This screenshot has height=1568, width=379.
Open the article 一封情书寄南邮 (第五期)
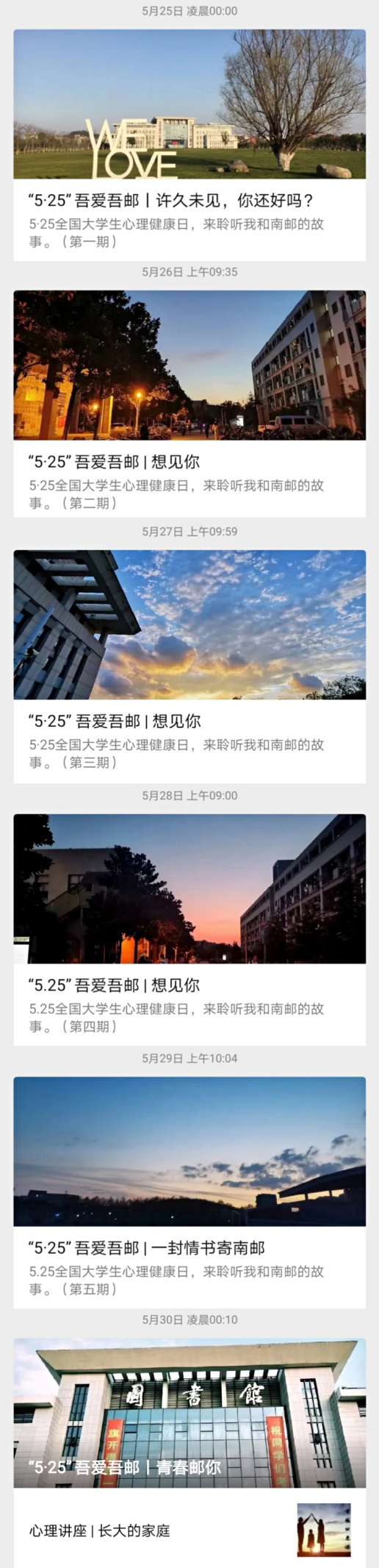tap(189, 1192)
